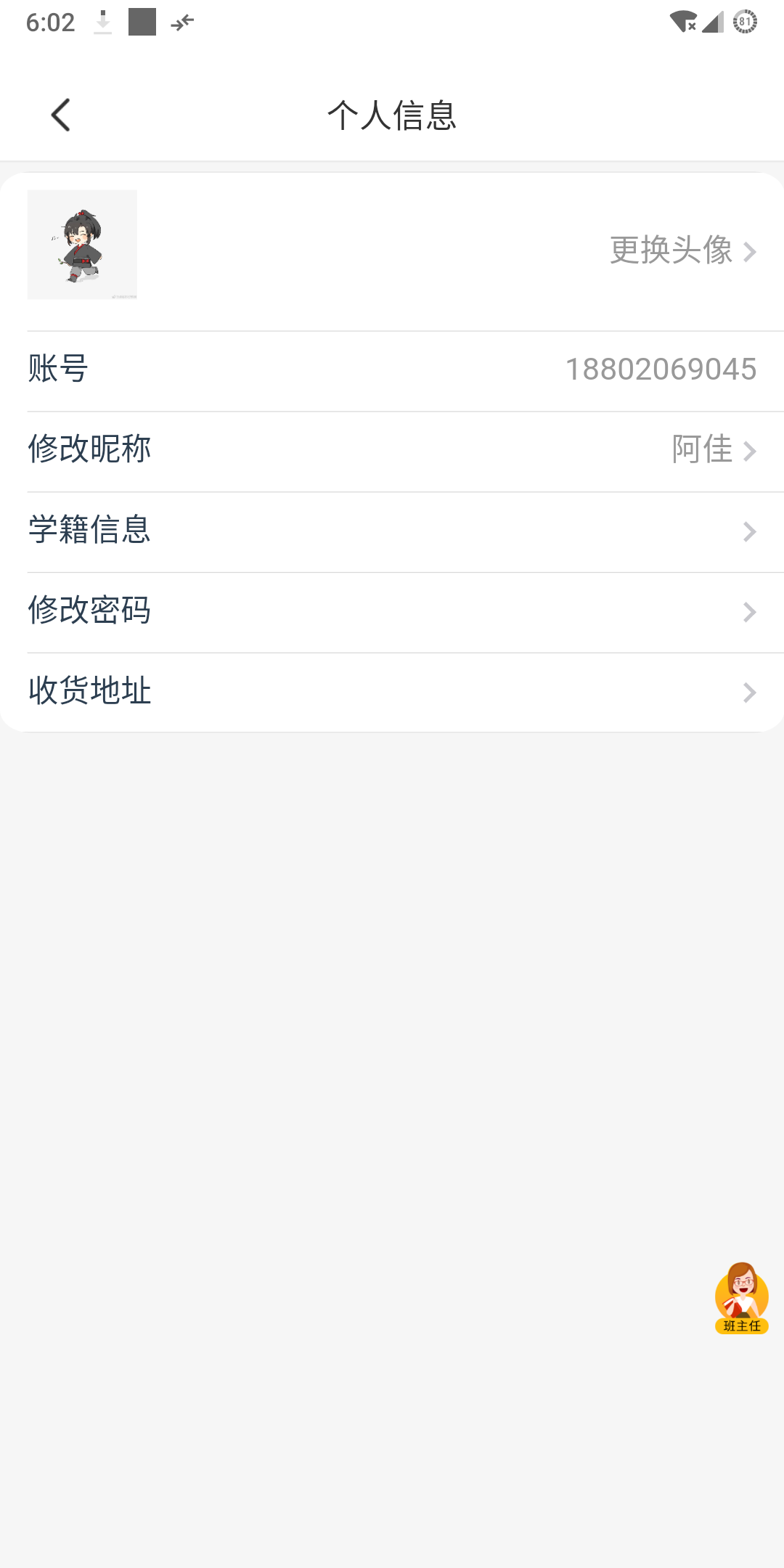
Task: Click the download status bar icon
Action: [102, 22]
